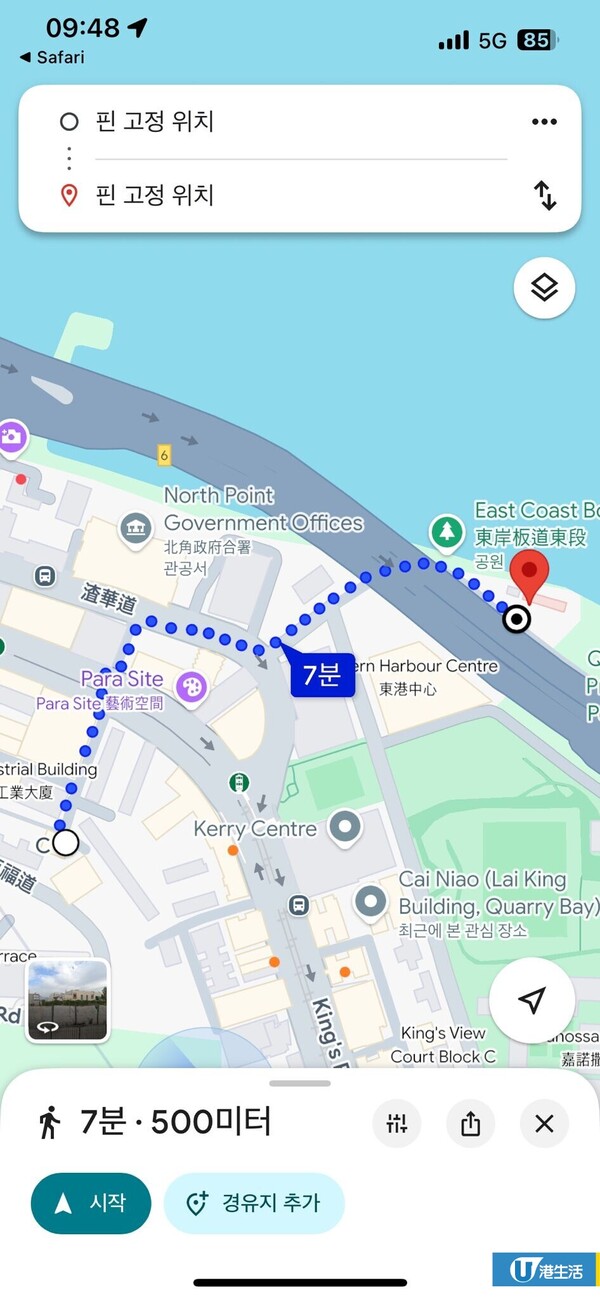This screenshot has width=600, height=1299.
Task: Tap 경유지 추가 to add a stop
Action: click(254, 1203)
